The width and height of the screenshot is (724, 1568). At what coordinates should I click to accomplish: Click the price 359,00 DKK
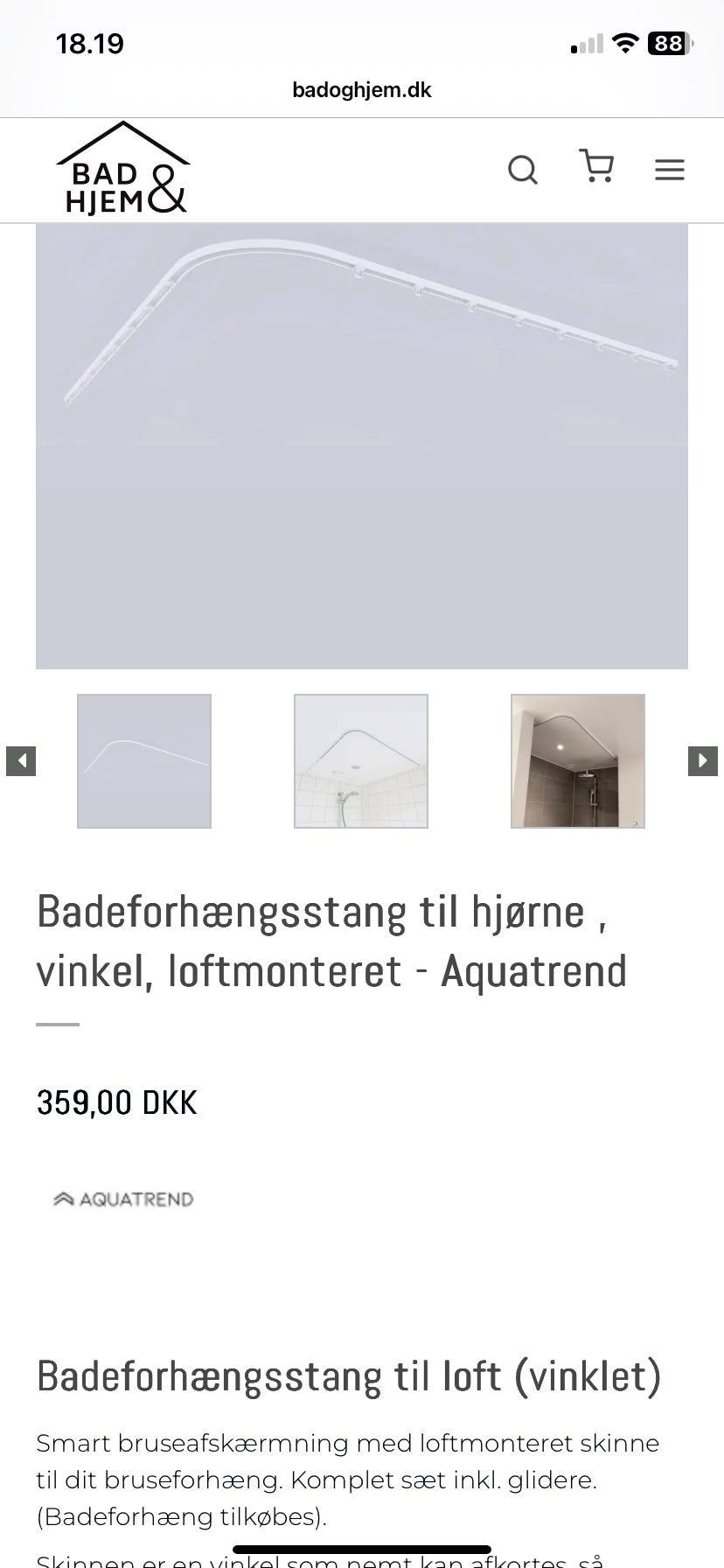[x=116, y=1102]
